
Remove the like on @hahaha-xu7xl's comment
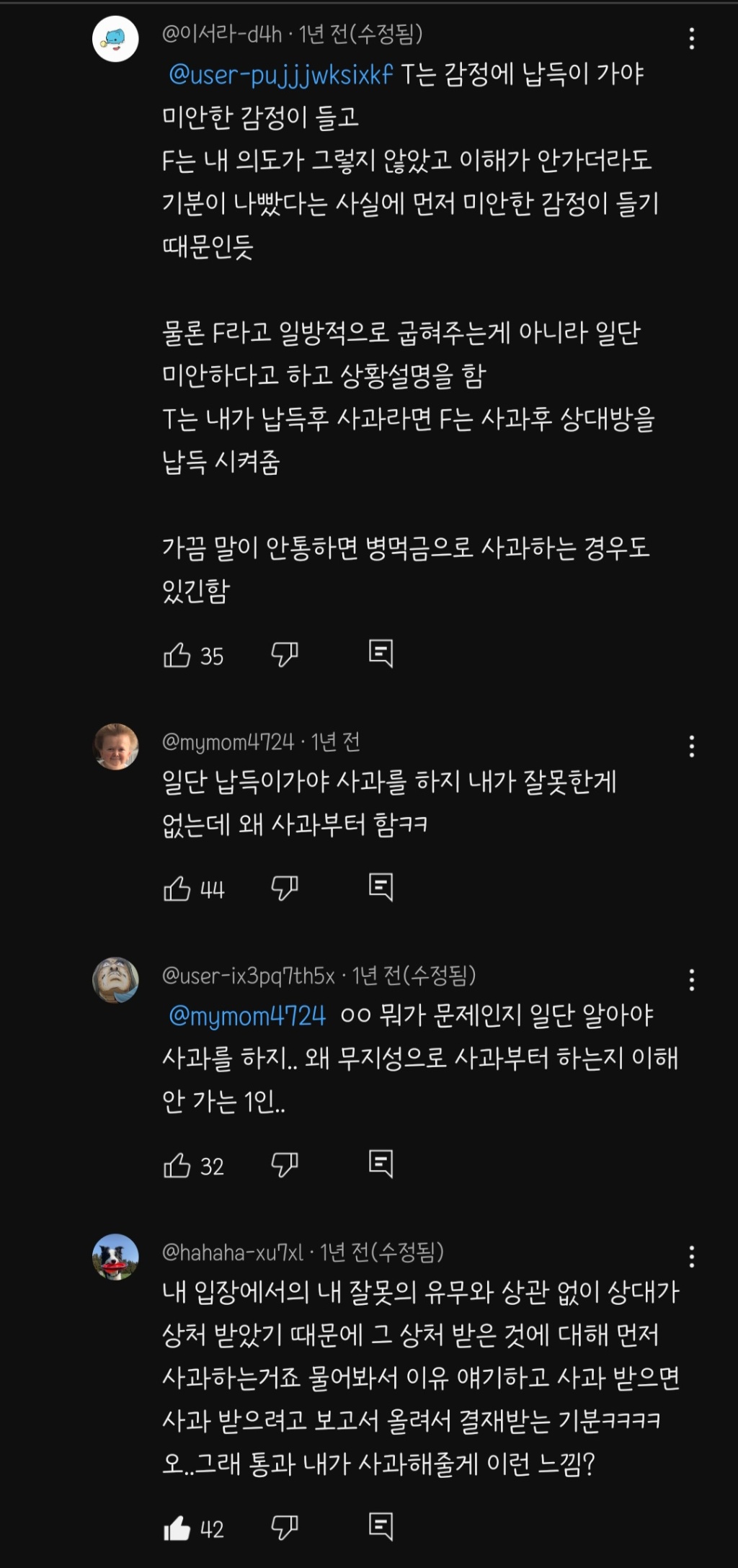coord(177,1528)
